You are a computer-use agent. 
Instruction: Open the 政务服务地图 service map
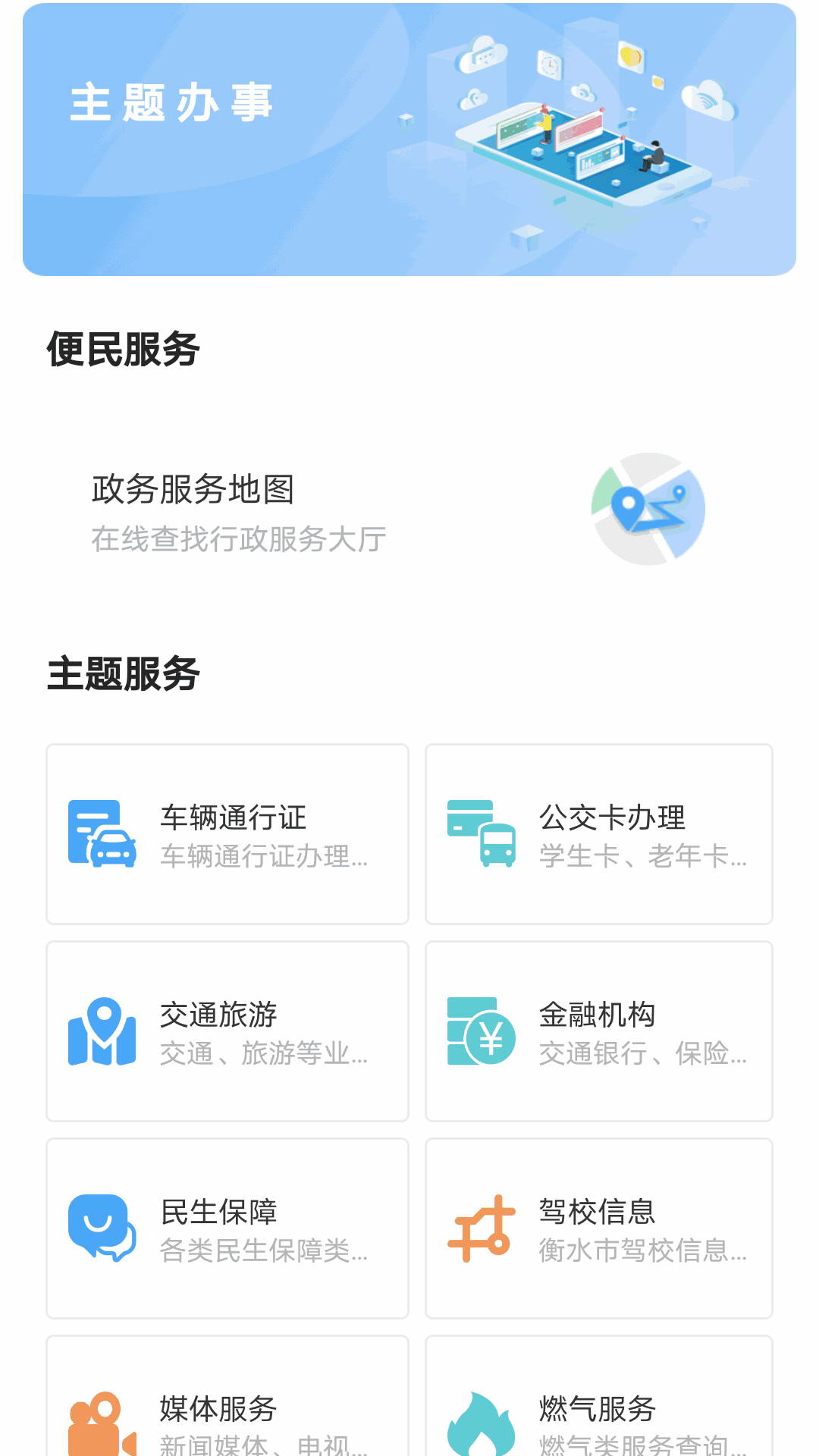(409, 510)
